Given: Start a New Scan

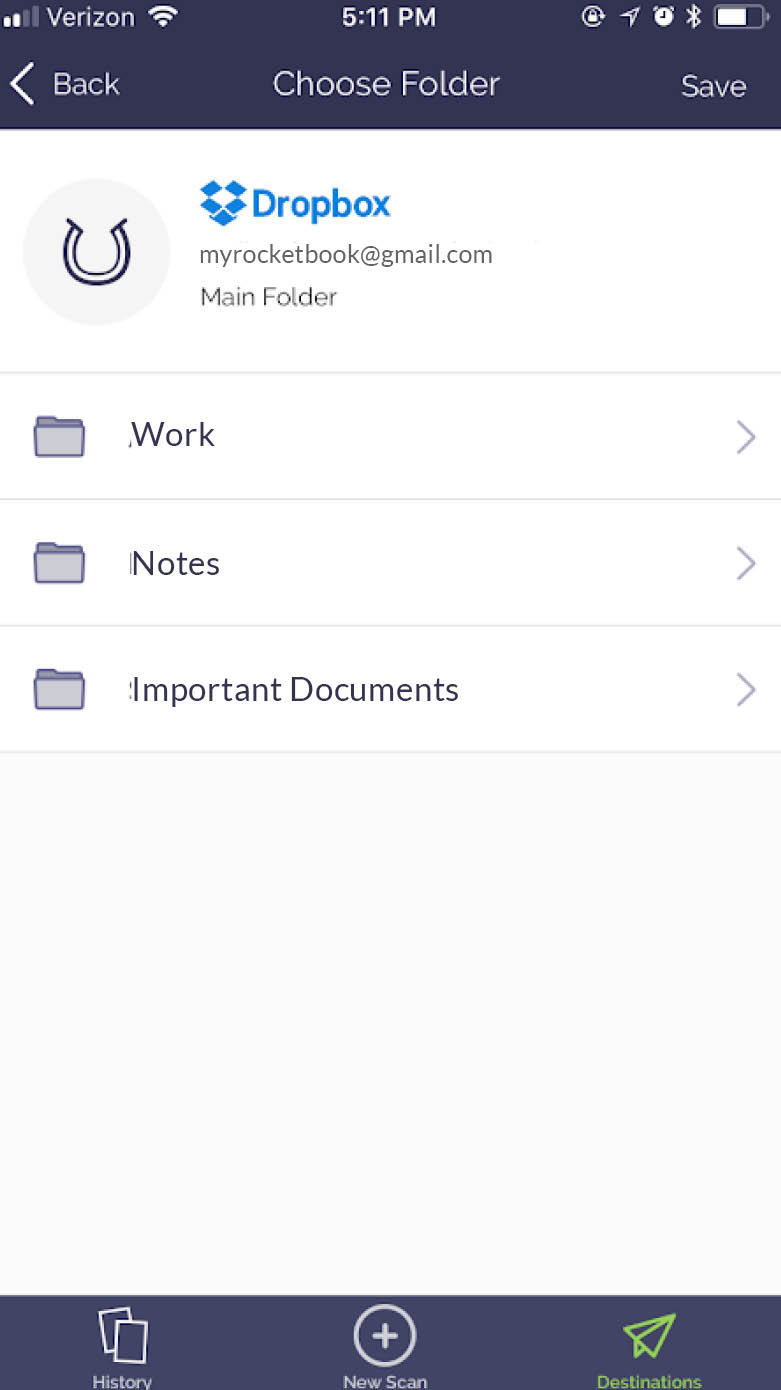Looking at the screenshot, I should (x=385, y=1345).
